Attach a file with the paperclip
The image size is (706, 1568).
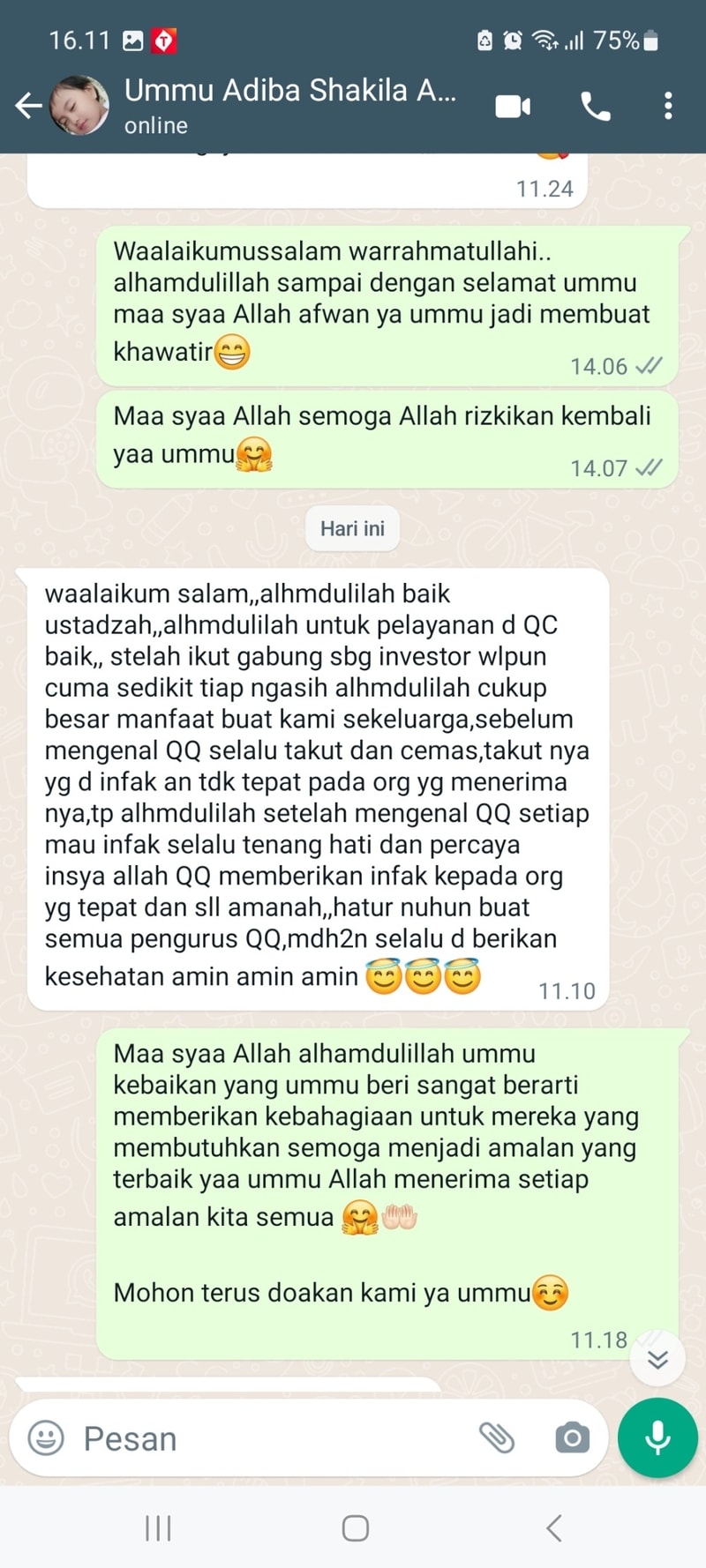[497, 1437]
